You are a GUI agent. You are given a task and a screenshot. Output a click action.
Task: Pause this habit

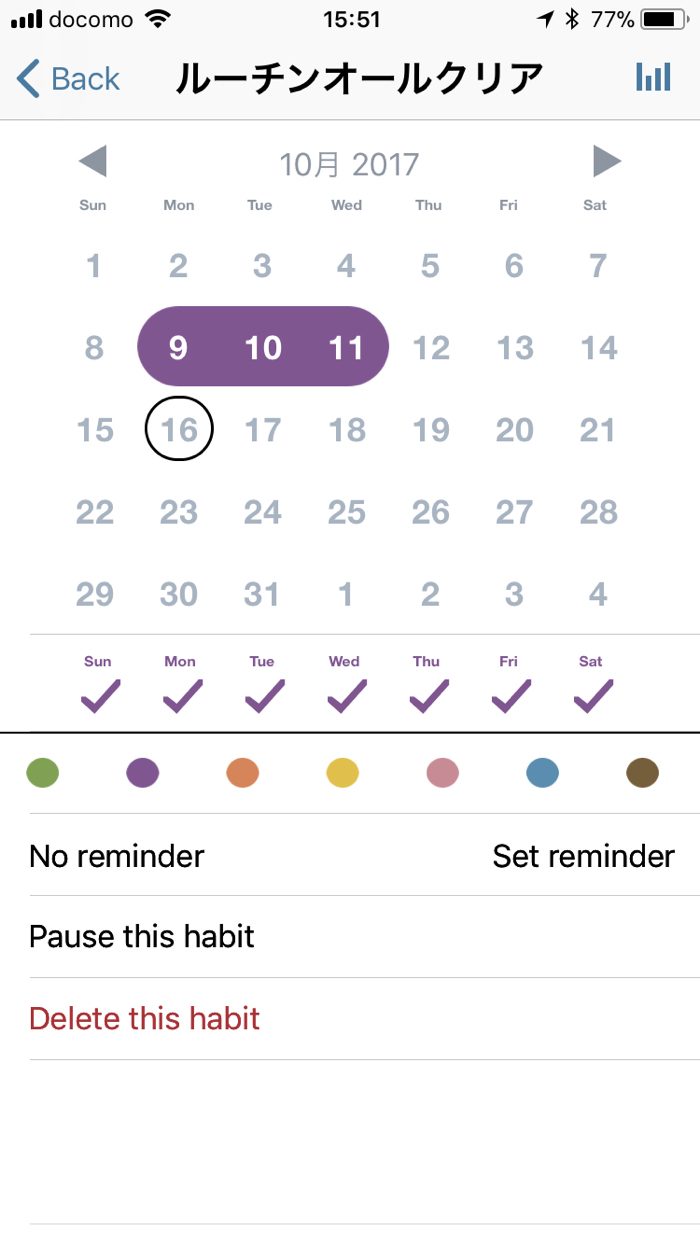click(x=142, y=937)
